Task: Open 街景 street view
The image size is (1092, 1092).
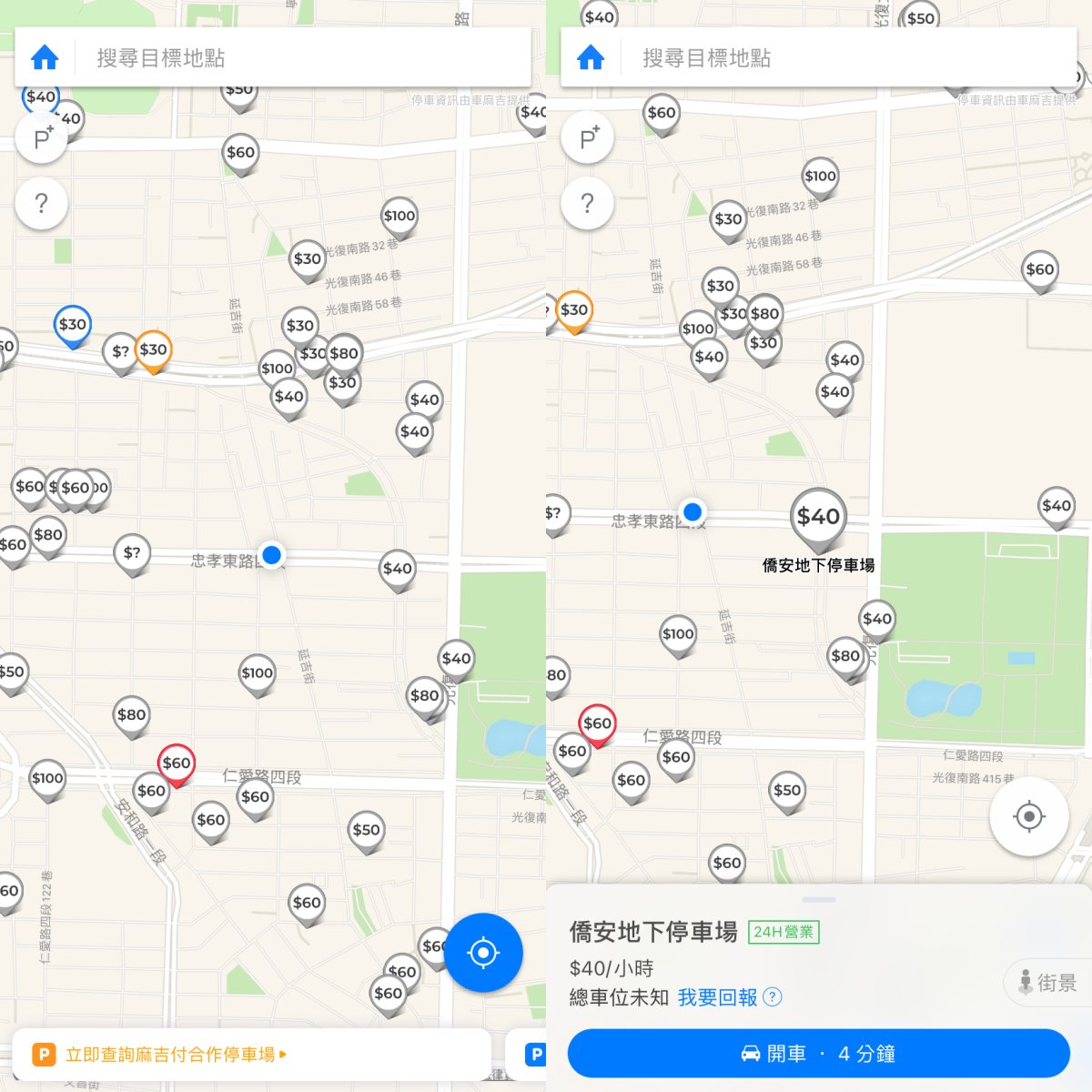Action: click(x=1048, y=983)
